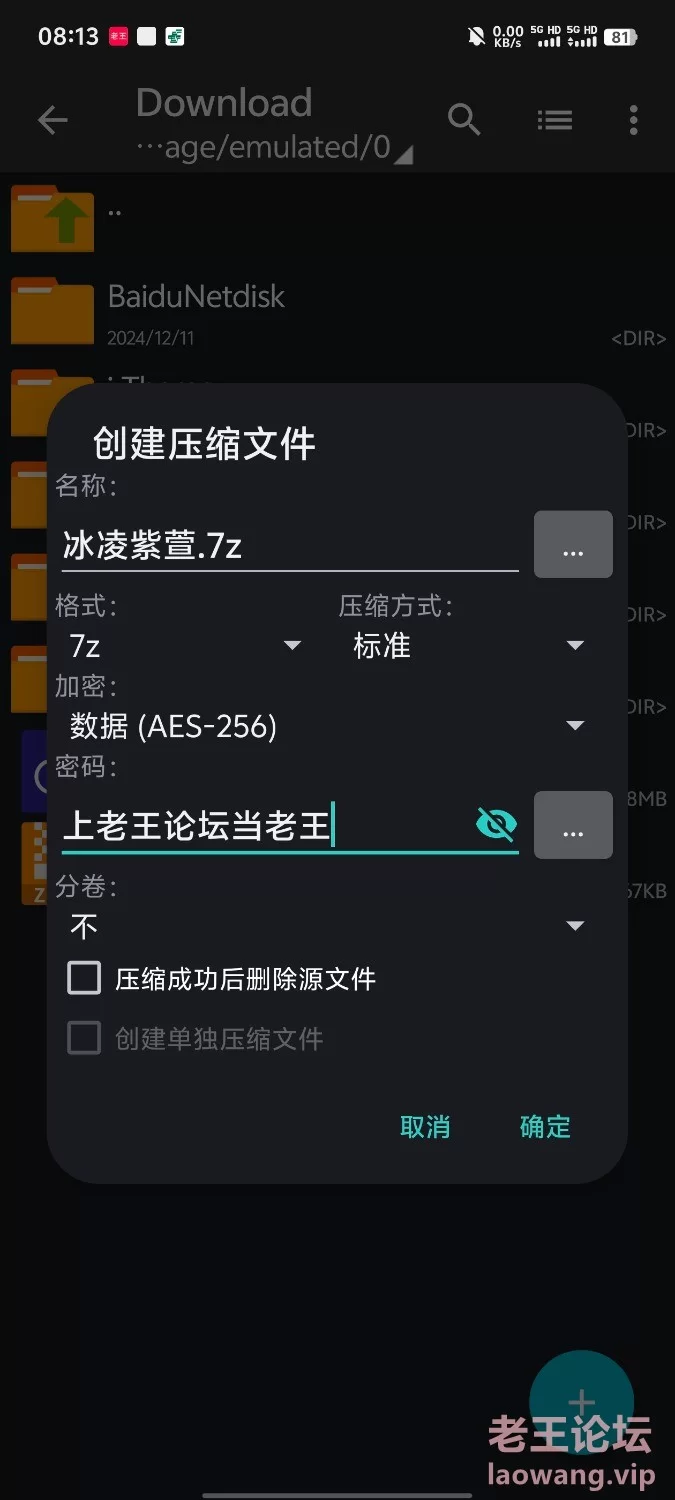Tap the browse button next to archive name
Image resolution: width=675 pixels, height=1500 pixels.
coord(573,545)
